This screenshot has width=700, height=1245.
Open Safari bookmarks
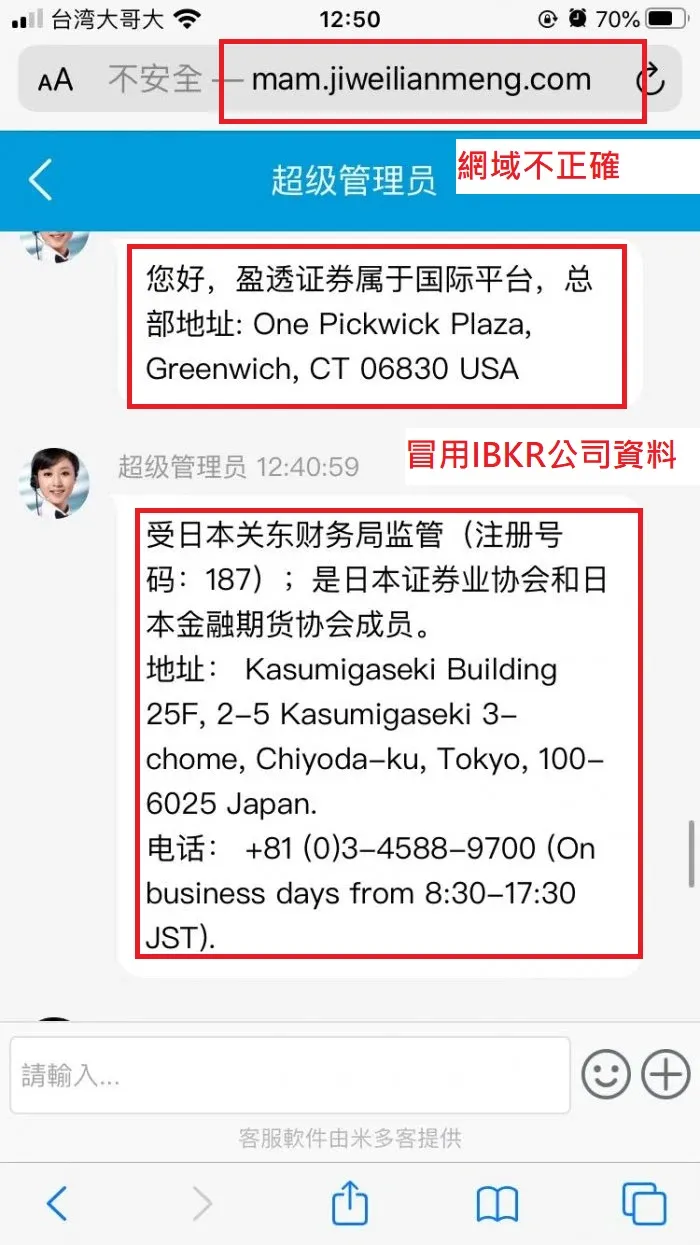tap(497, 1204)
